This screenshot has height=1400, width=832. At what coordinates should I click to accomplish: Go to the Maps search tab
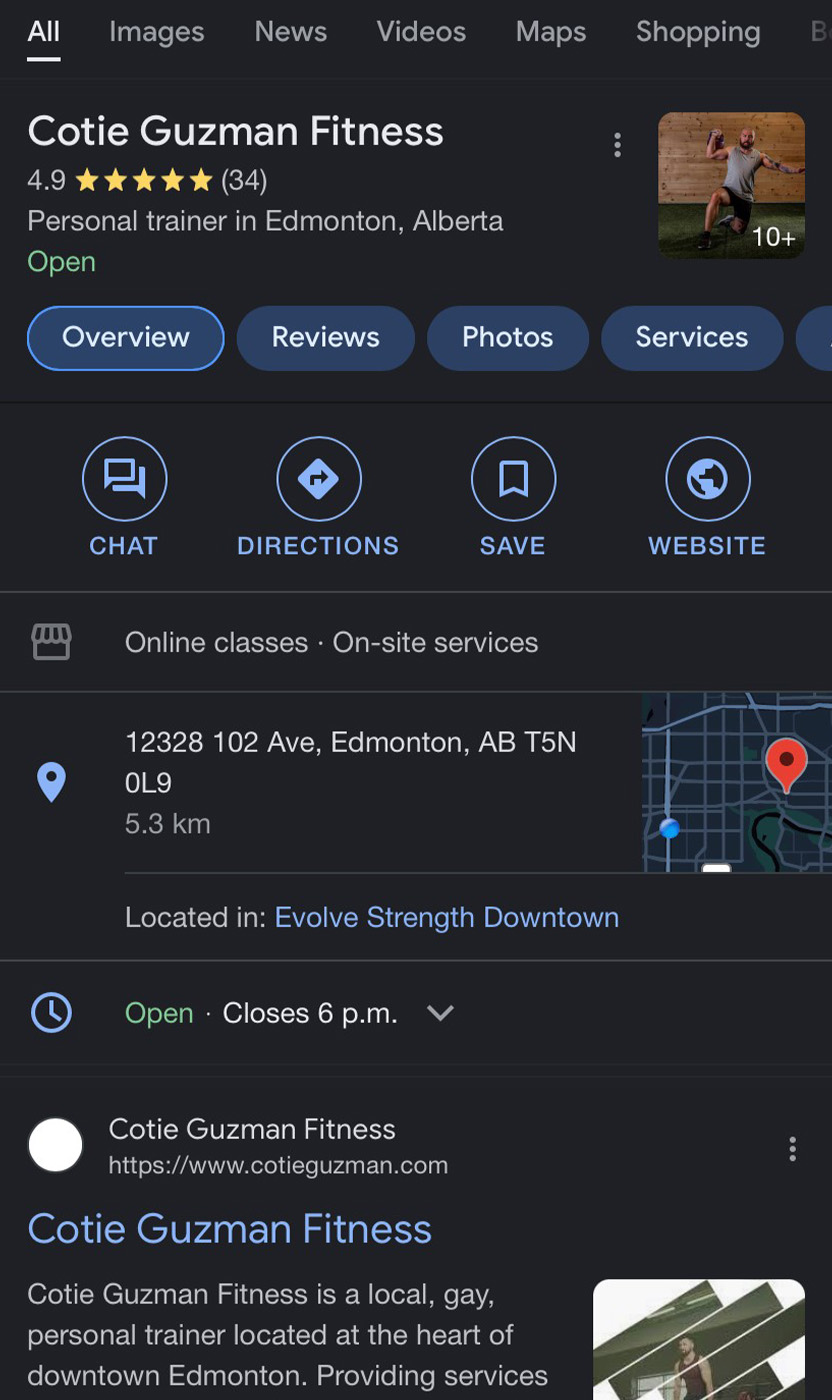[x=550, y=32]
